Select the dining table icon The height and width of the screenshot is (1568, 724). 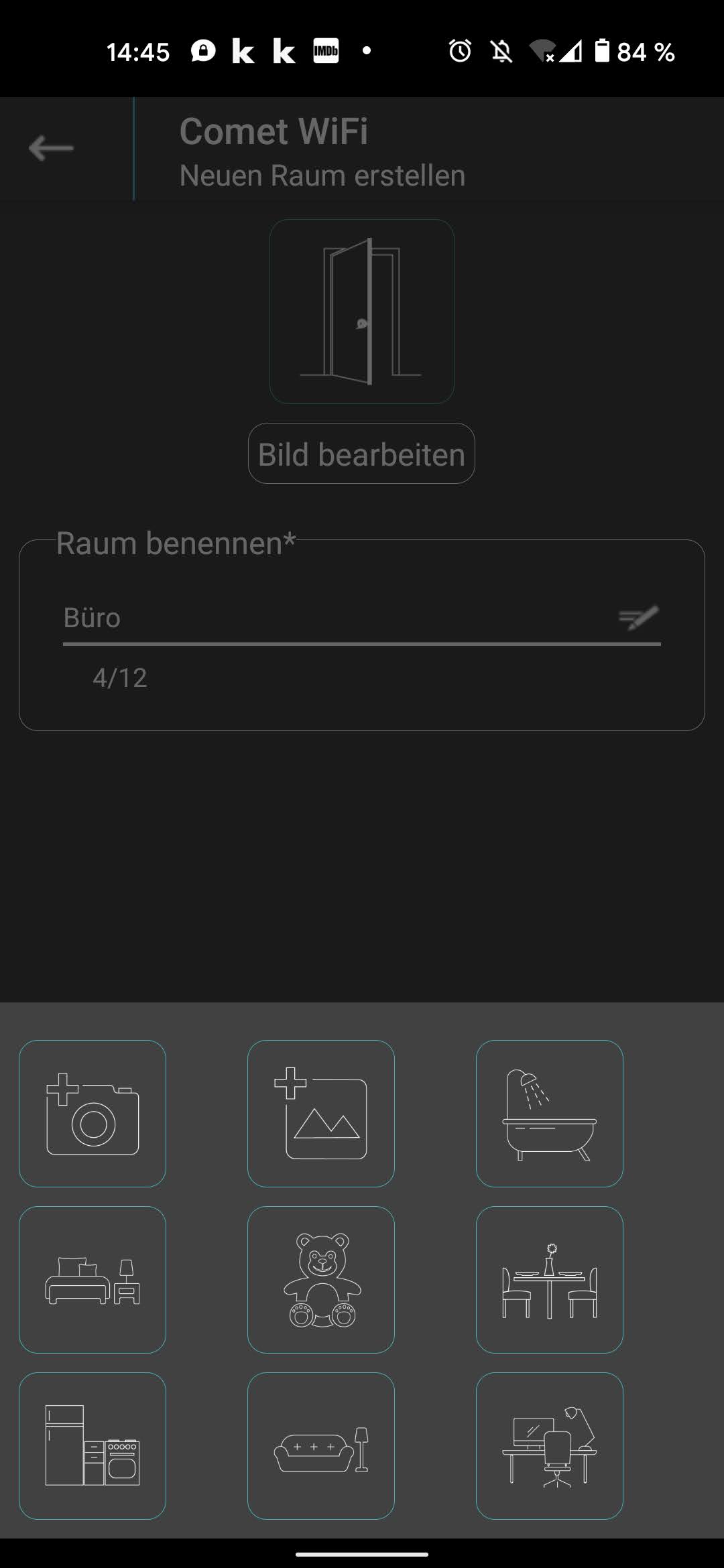click(550, 1280)
